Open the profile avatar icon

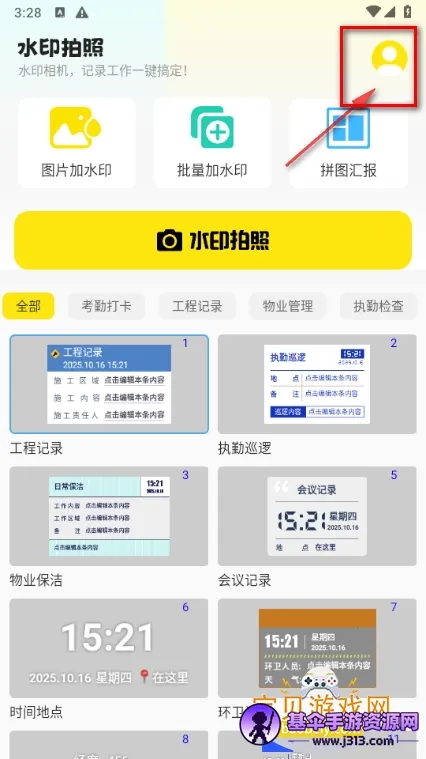point(389,58)
